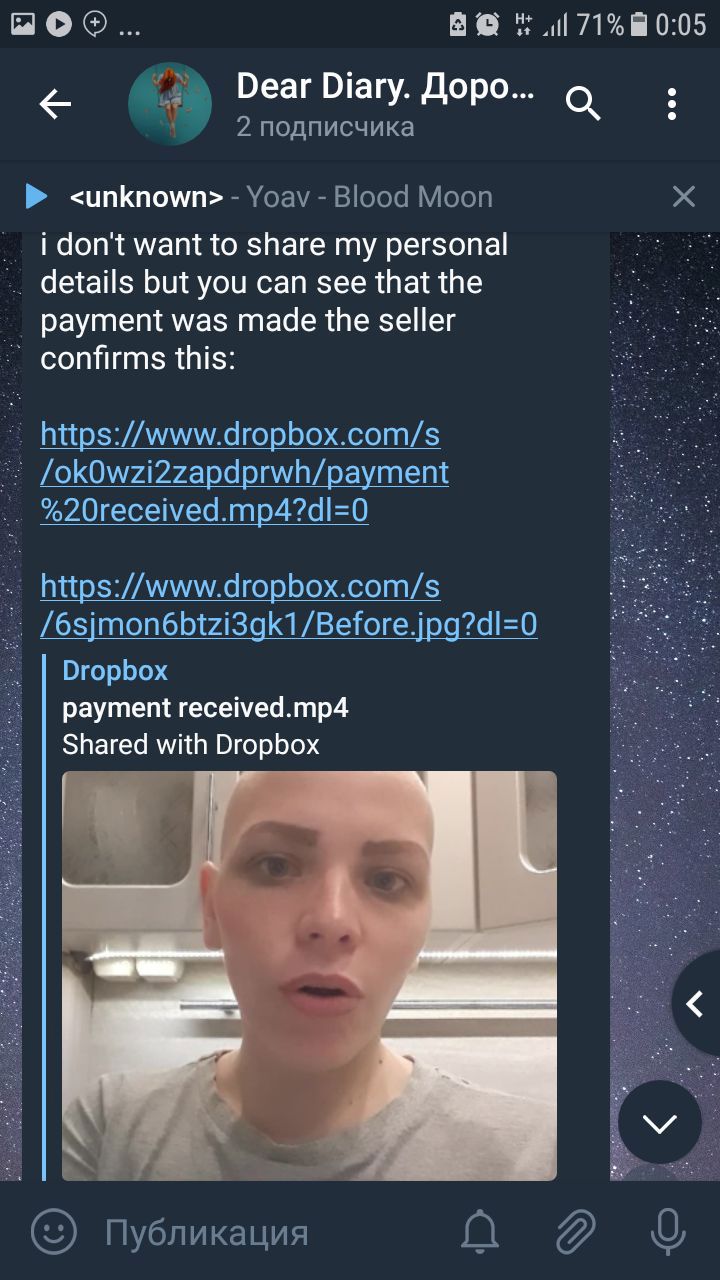Open the Dropbox video preview thumbnail
Screen dimensions: 720x1280
click(x=309, y=976)
